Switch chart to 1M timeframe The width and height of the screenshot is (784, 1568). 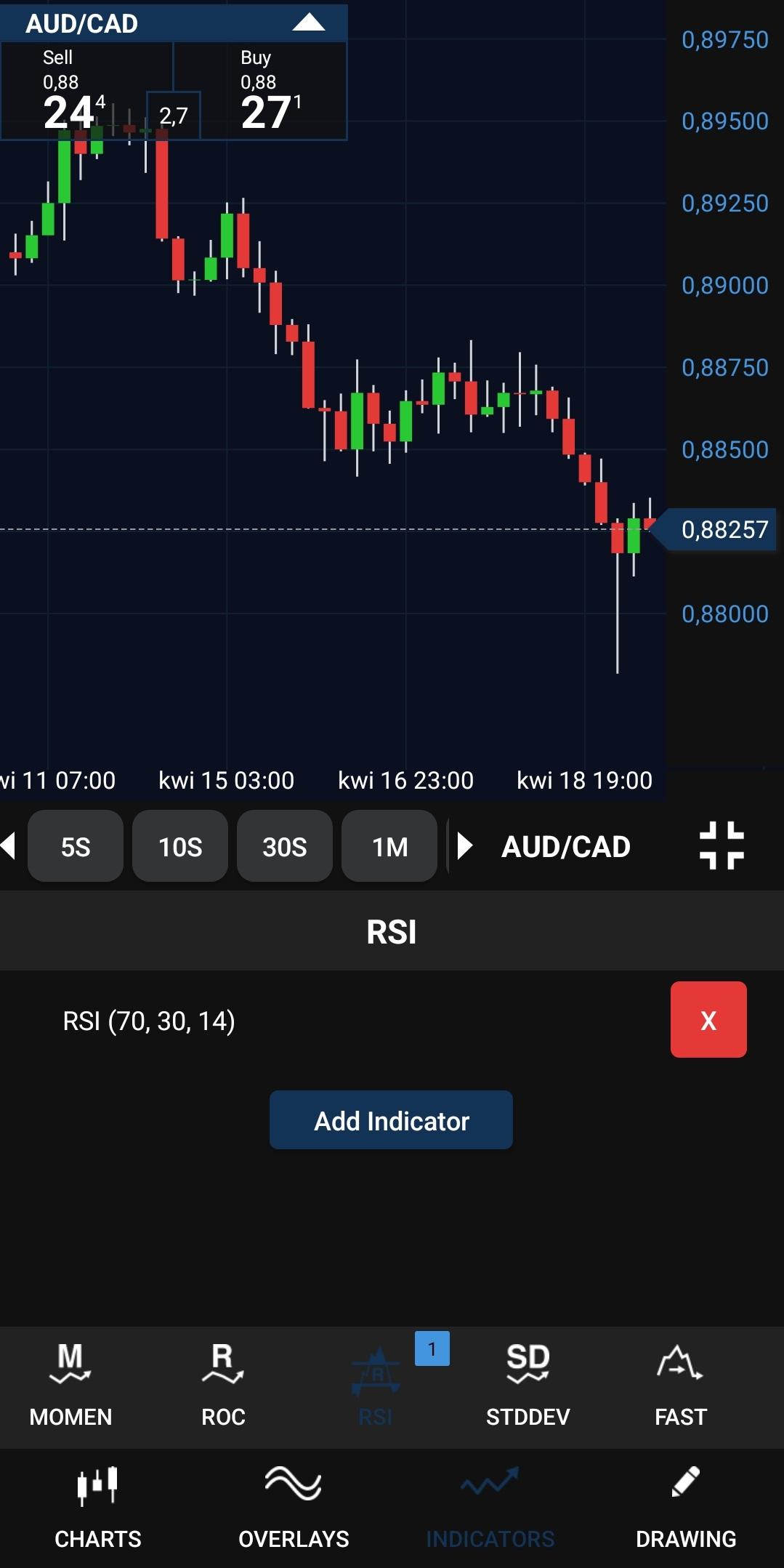(x=389, y=846)
